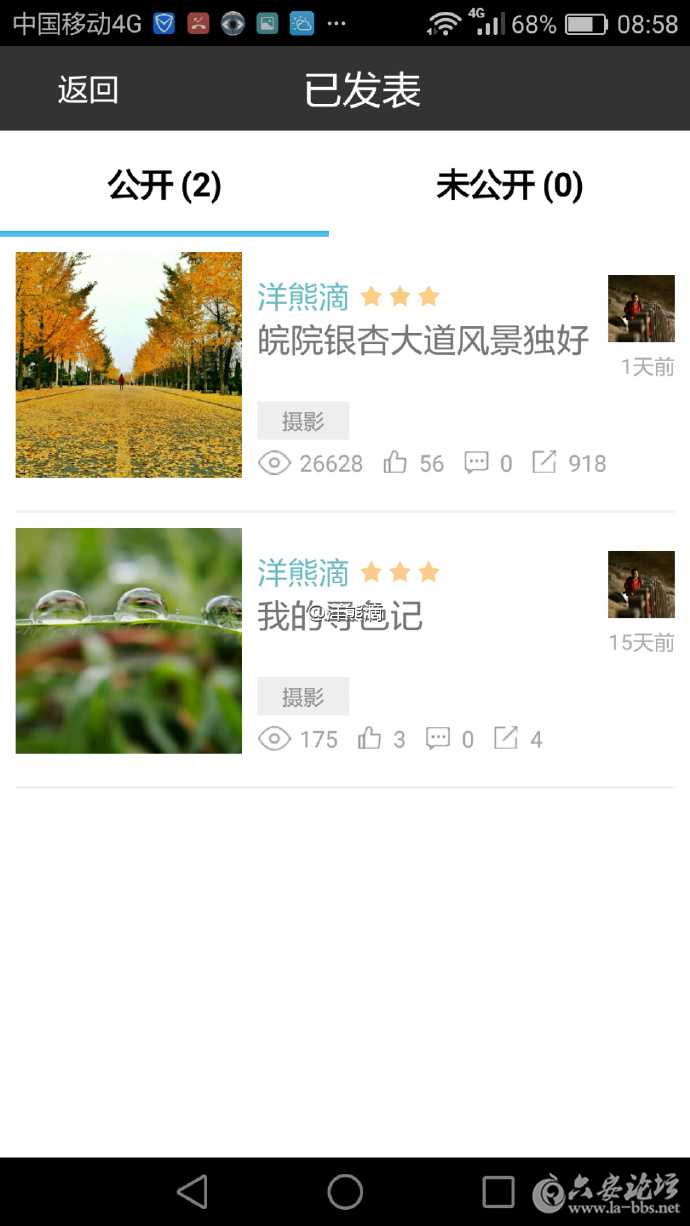Open comments on the water droplets post
The height and width of the screenshot is (1226, 690).
pos(438,739)
